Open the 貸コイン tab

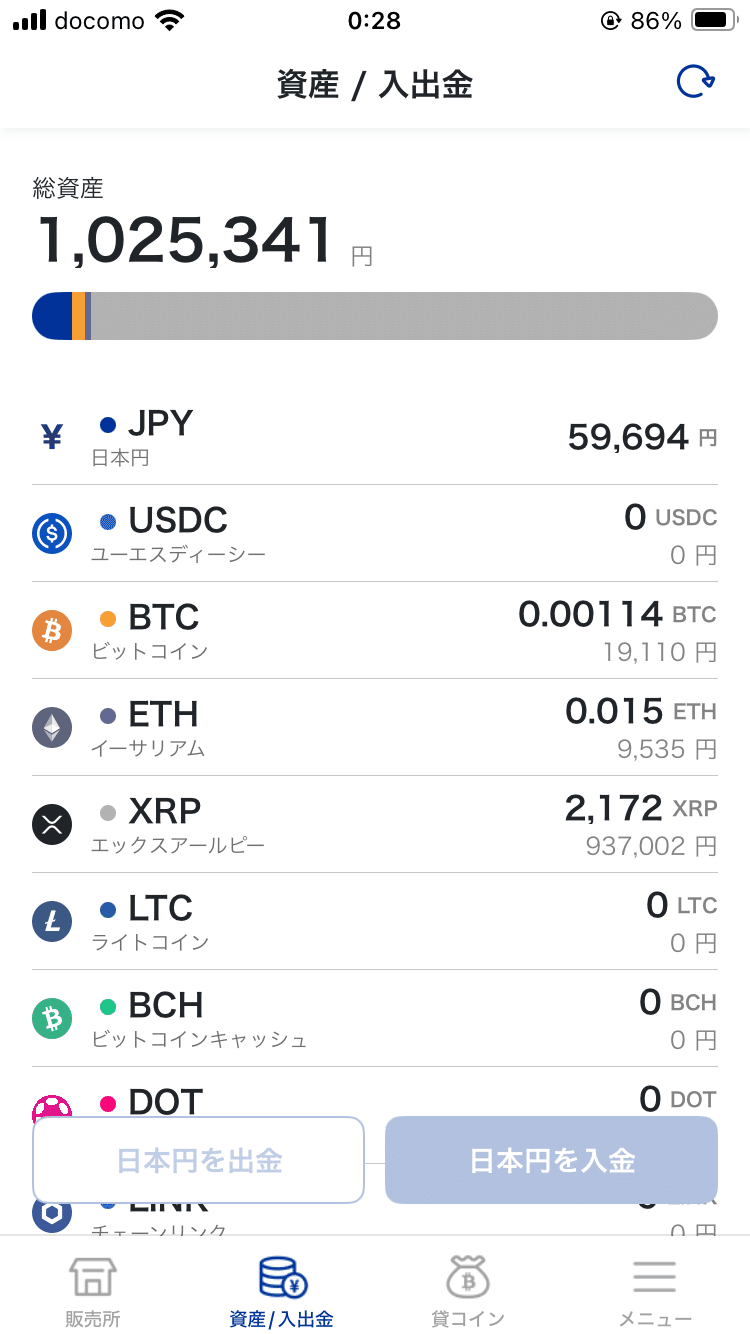467,1290
